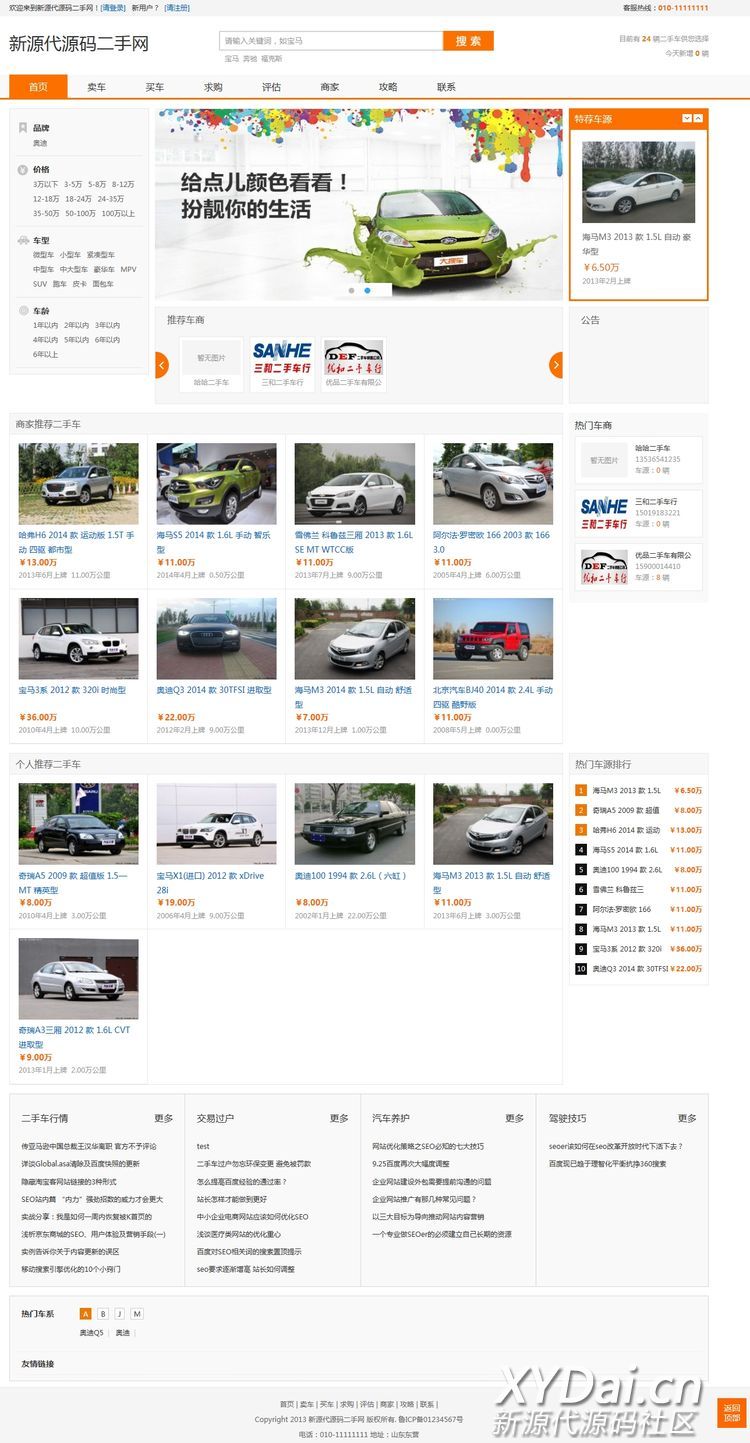Select the 3万以下 price filter
Screen dimensions: 750x1443
(45, 184)
